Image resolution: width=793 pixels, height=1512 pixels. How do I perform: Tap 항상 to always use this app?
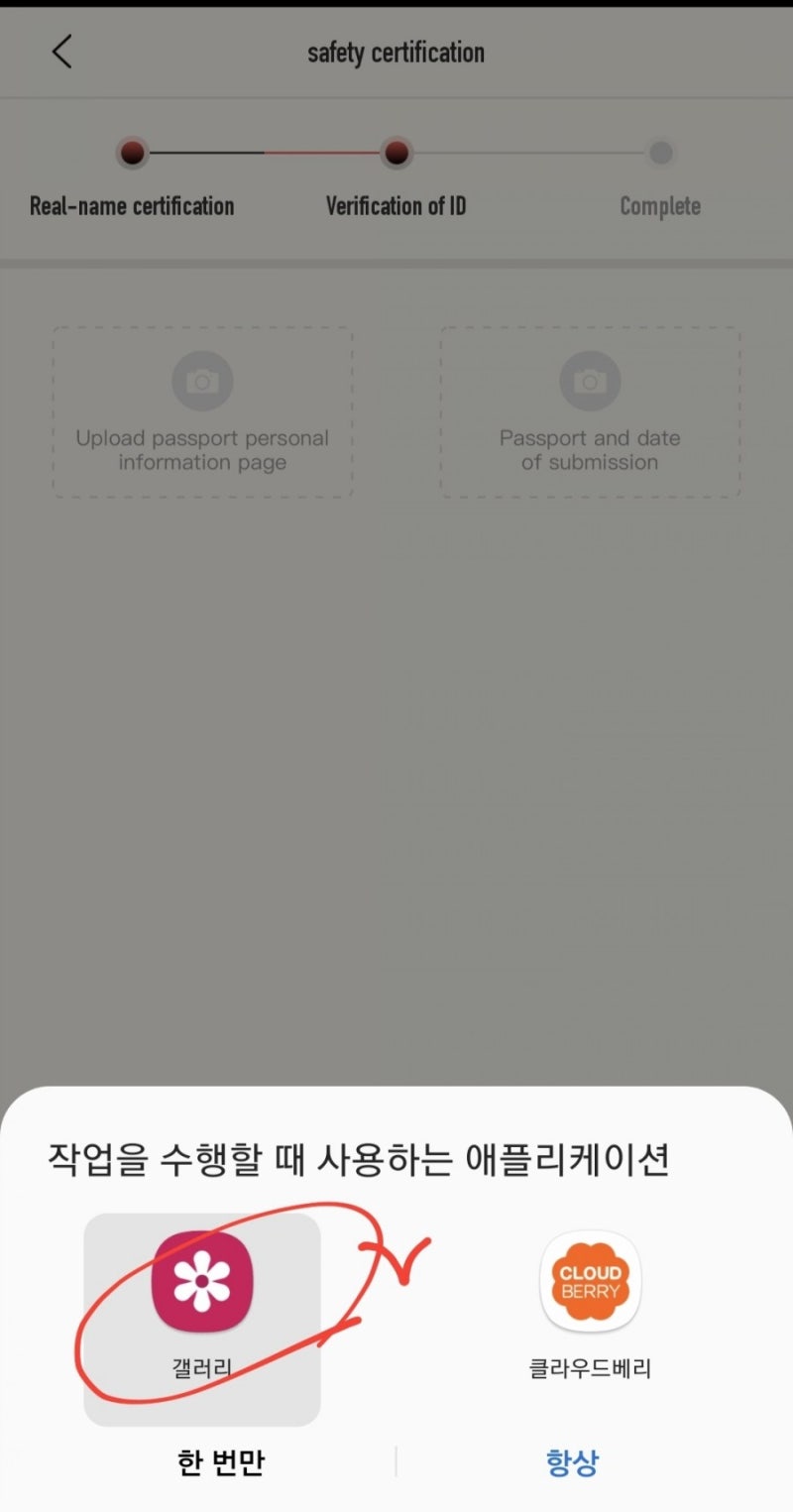(572, 1462)
